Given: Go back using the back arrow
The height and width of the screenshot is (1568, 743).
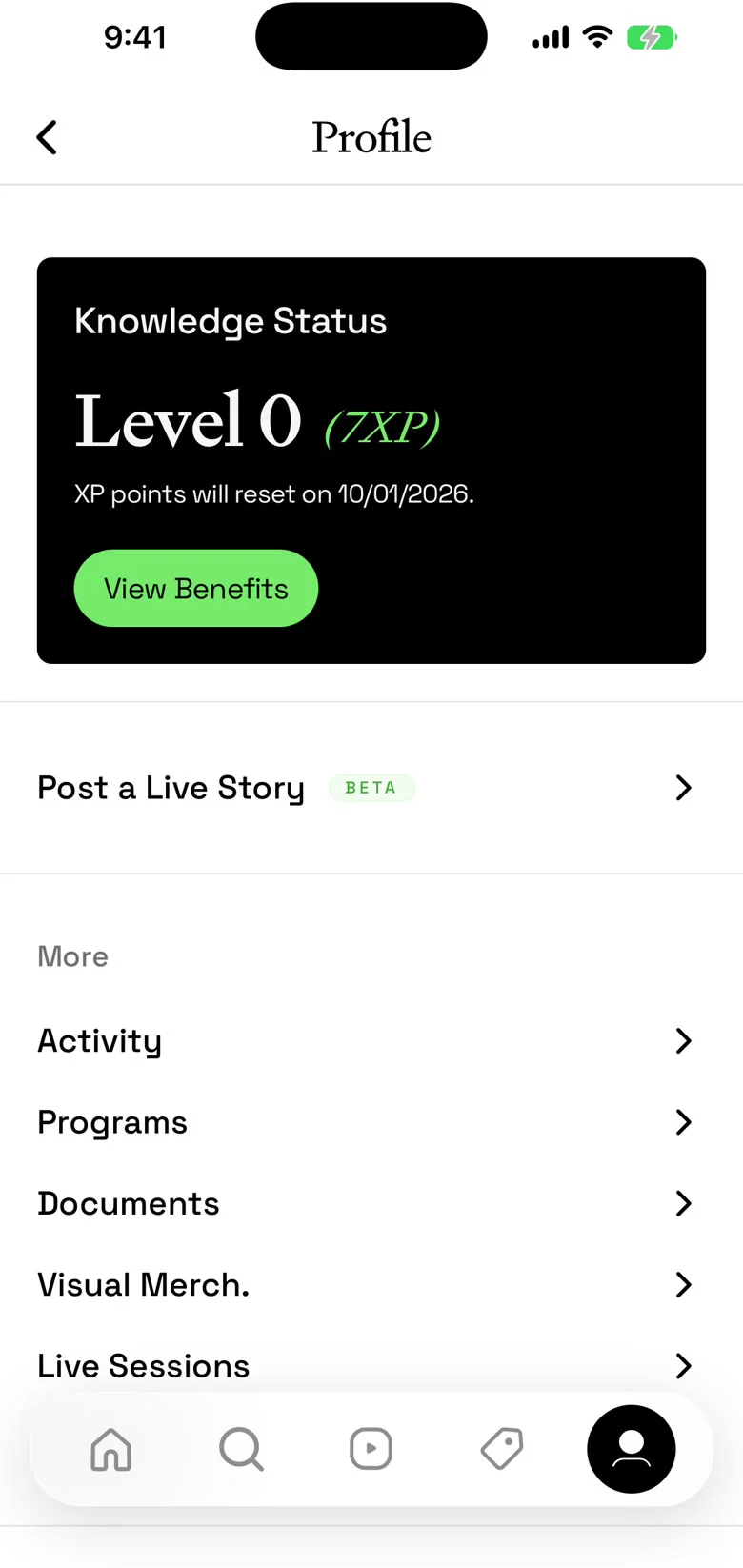Looking at the screenshot, I should (47, 137).
